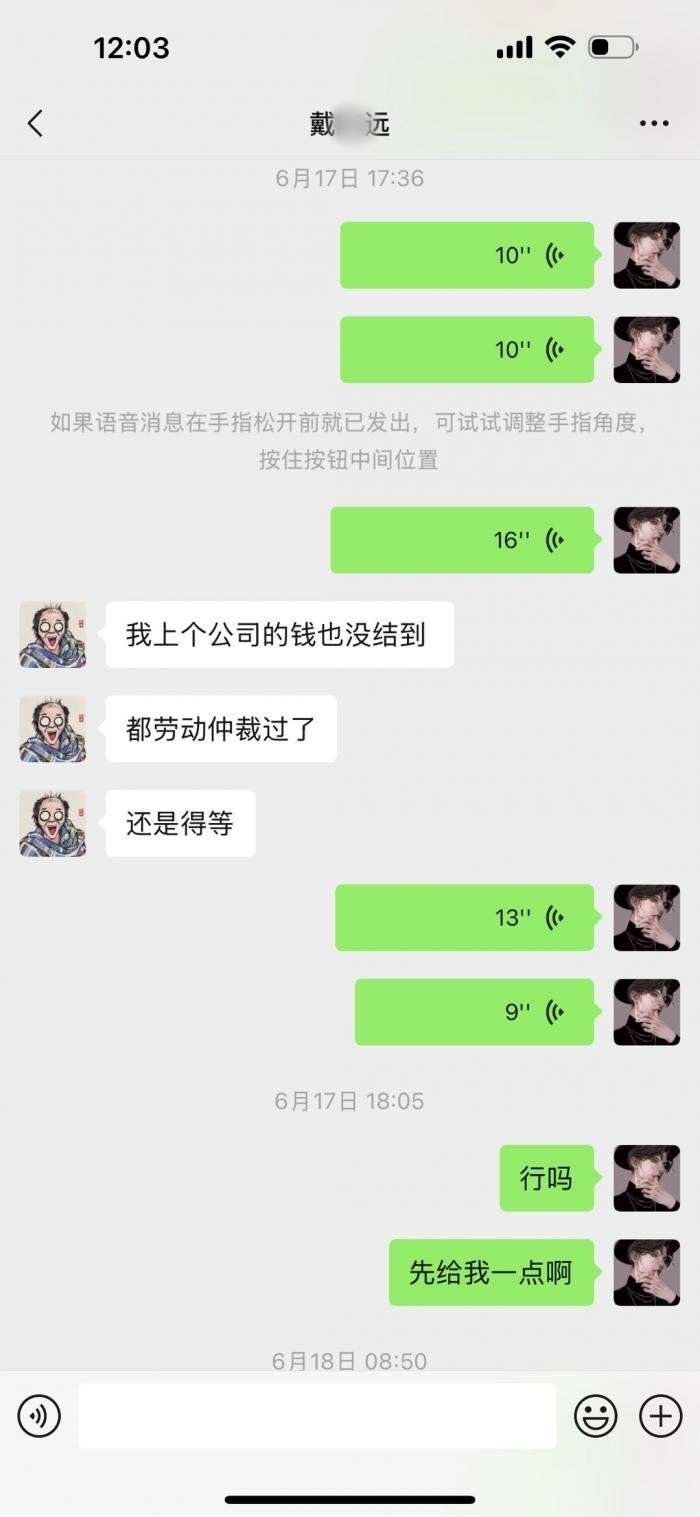Go back to the chat list

coord(35,124)
